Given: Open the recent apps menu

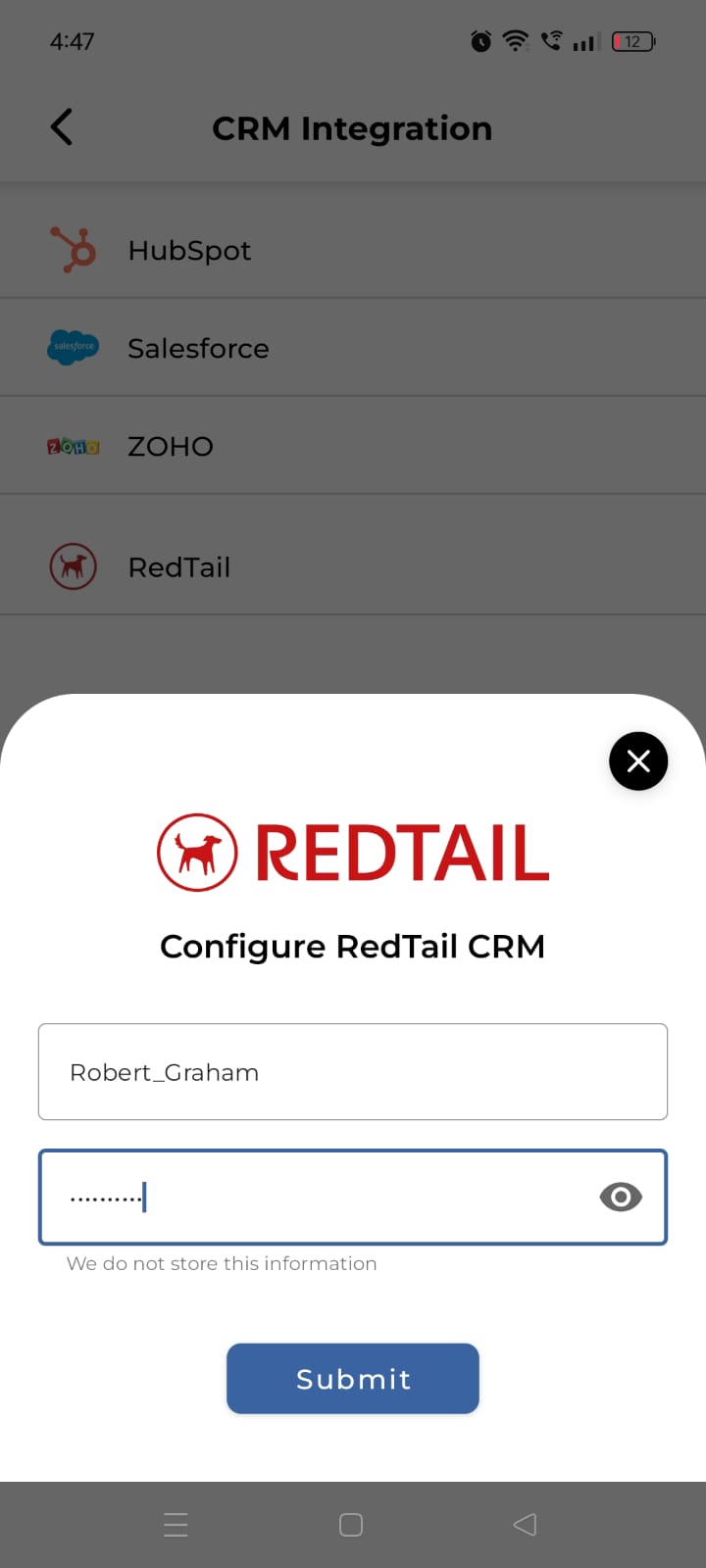Looking at the screenshot, I should tap(176, 1525).
